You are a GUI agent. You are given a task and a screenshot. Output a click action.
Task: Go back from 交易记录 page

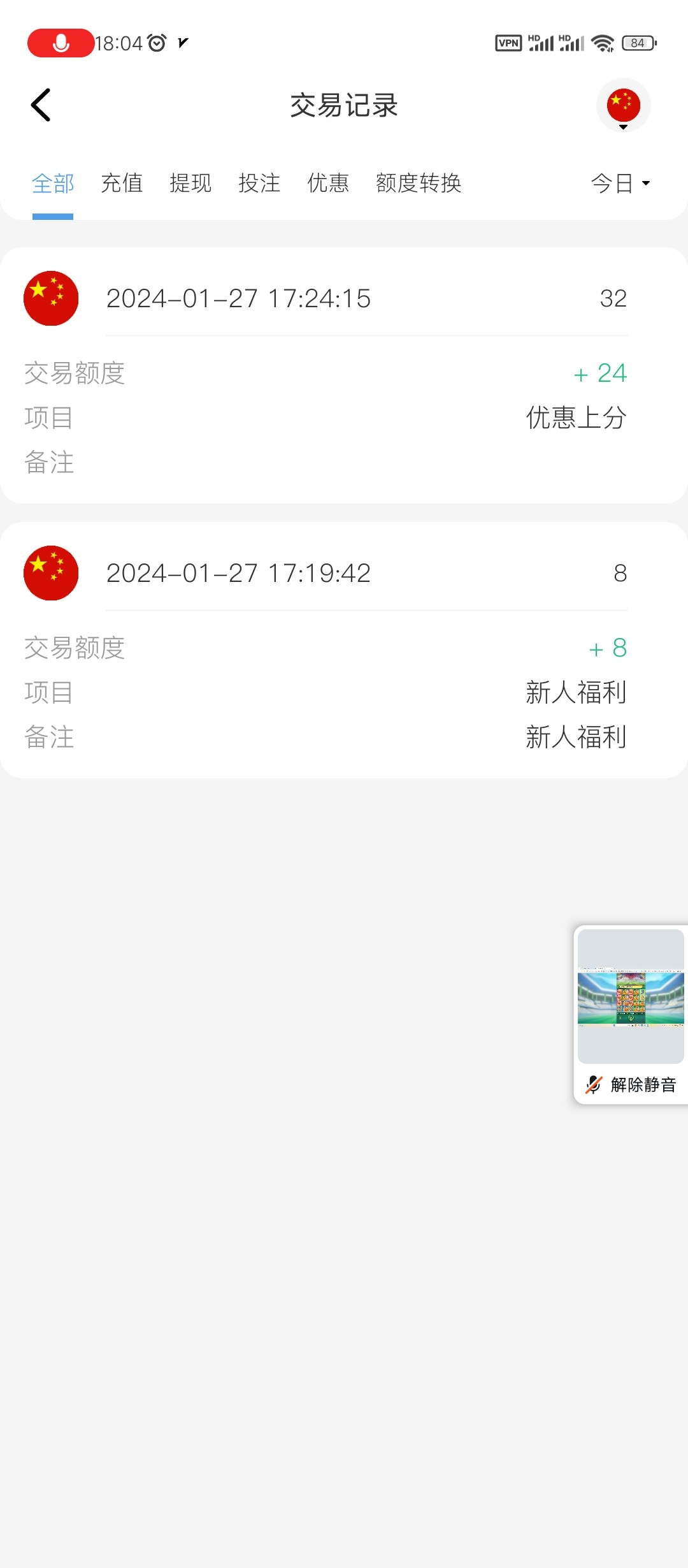coord(41,105)
